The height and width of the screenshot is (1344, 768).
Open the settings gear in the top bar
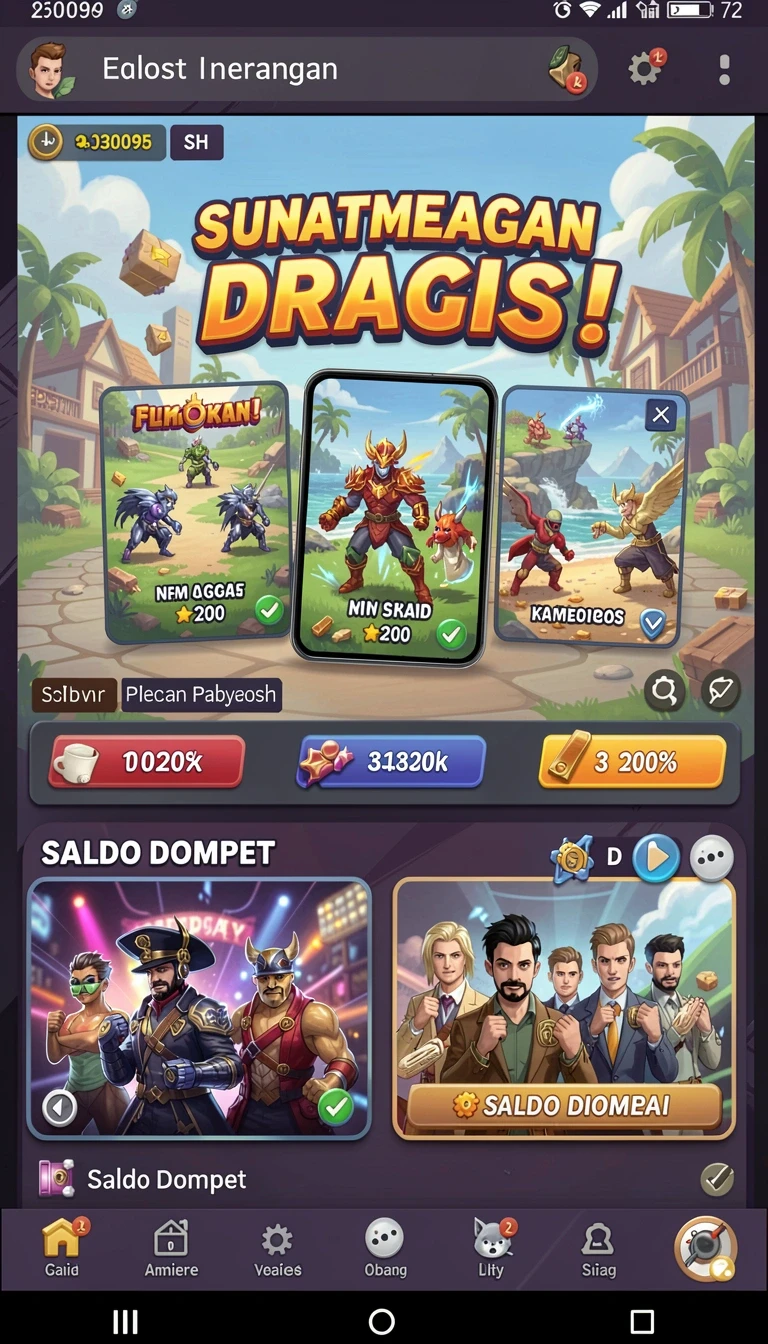pos(644,69)
